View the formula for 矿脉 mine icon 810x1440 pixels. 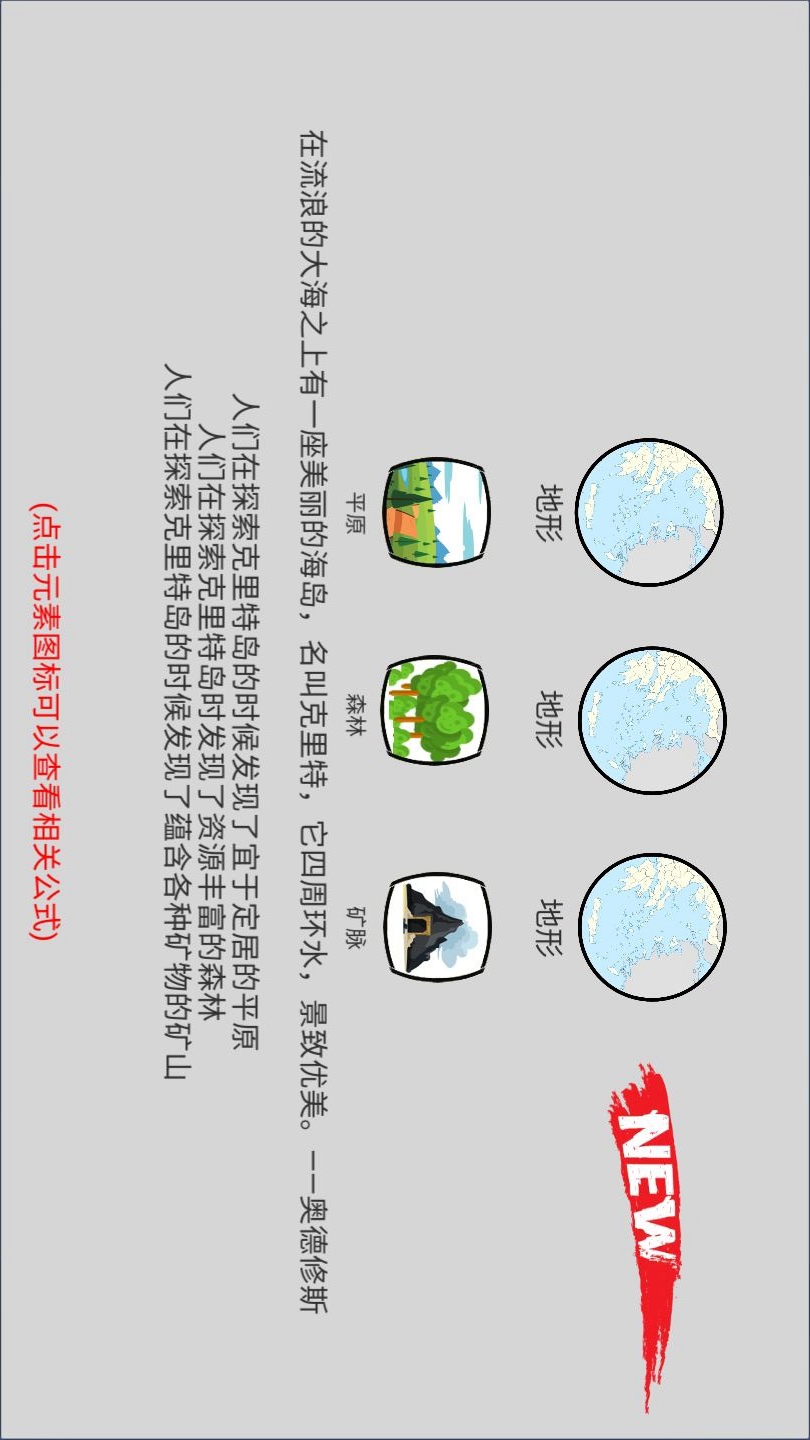(437, 927)
